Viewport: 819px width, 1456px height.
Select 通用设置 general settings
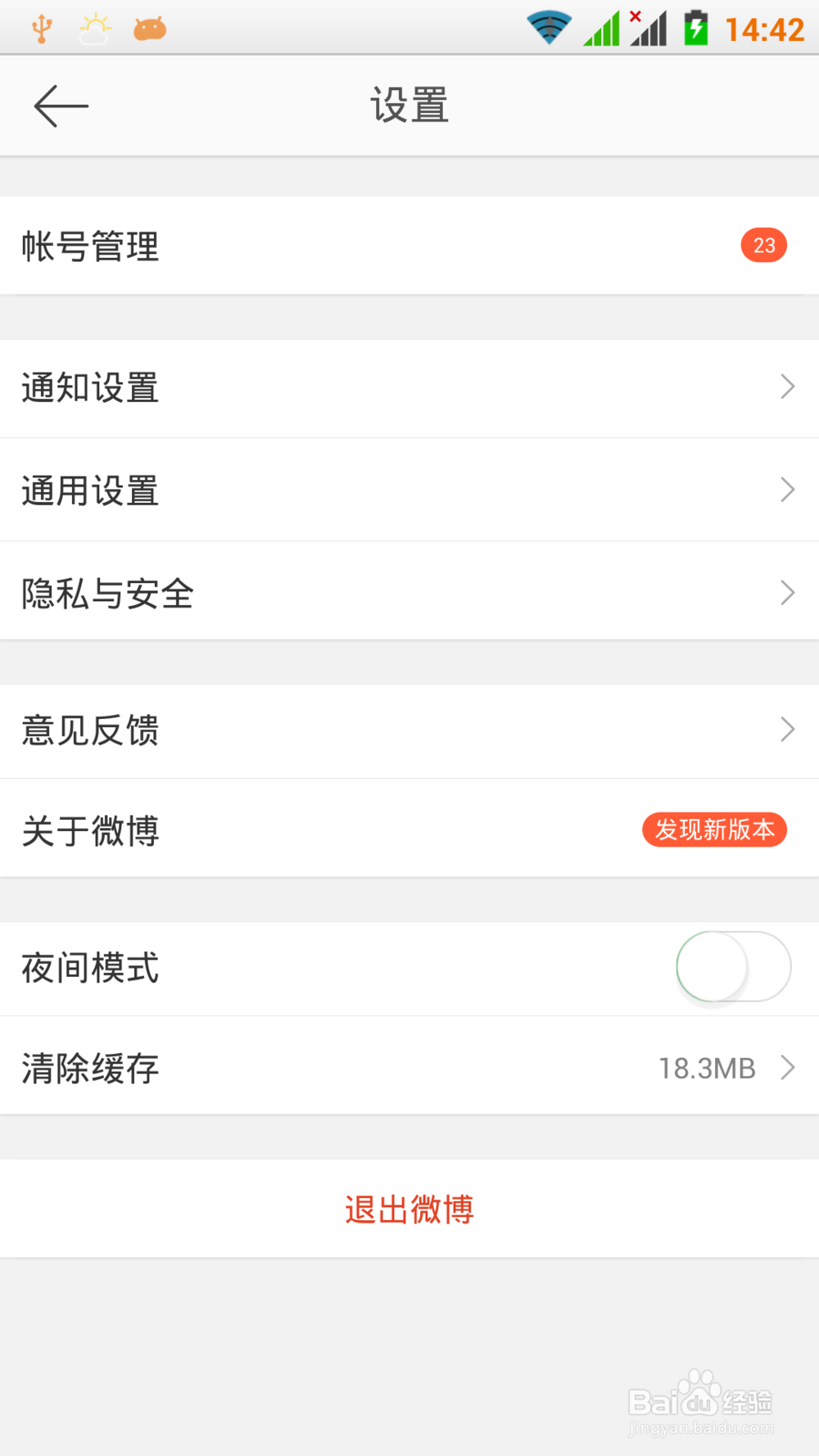(409, 490)
